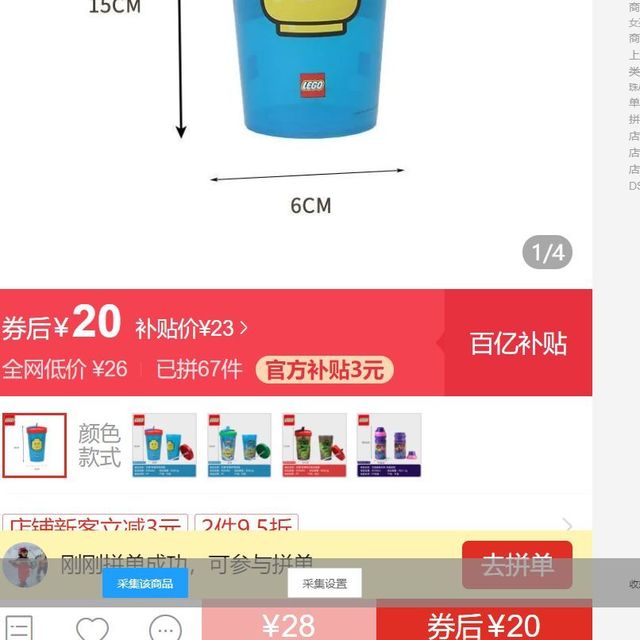Open 采集设置 settings
Image resolution: width=640 pixels, height=640 pixels.
tap(325, 584)
